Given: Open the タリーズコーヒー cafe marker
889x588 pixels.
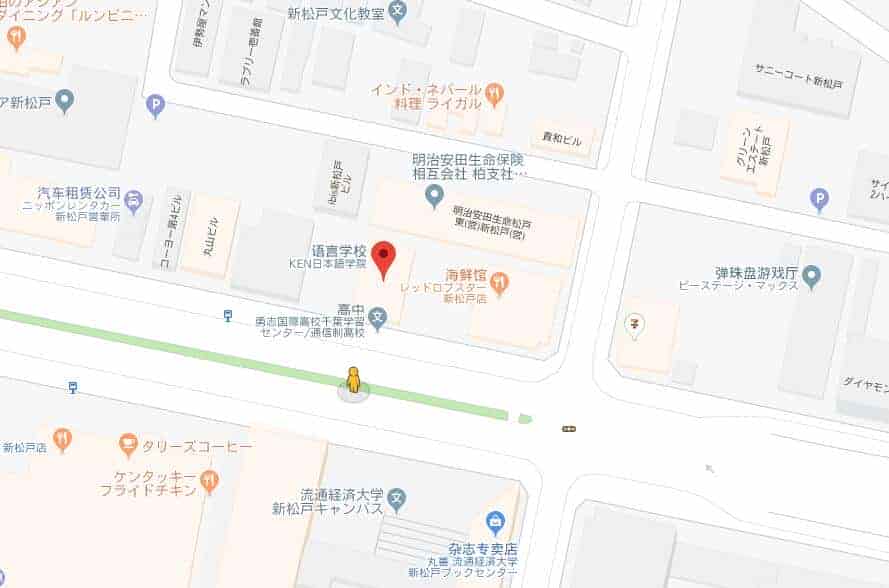Looking at the screenshot, I should 128,445.
